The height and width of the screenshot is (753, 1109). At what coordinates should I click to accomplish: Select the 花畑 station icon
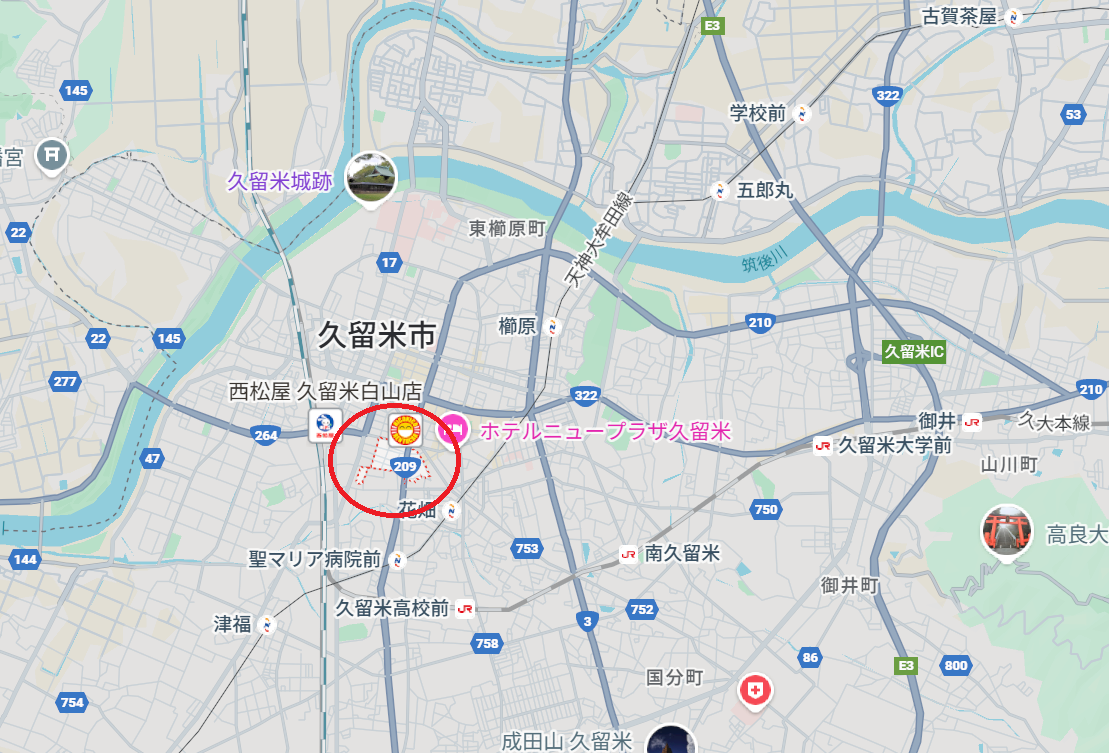452,510
